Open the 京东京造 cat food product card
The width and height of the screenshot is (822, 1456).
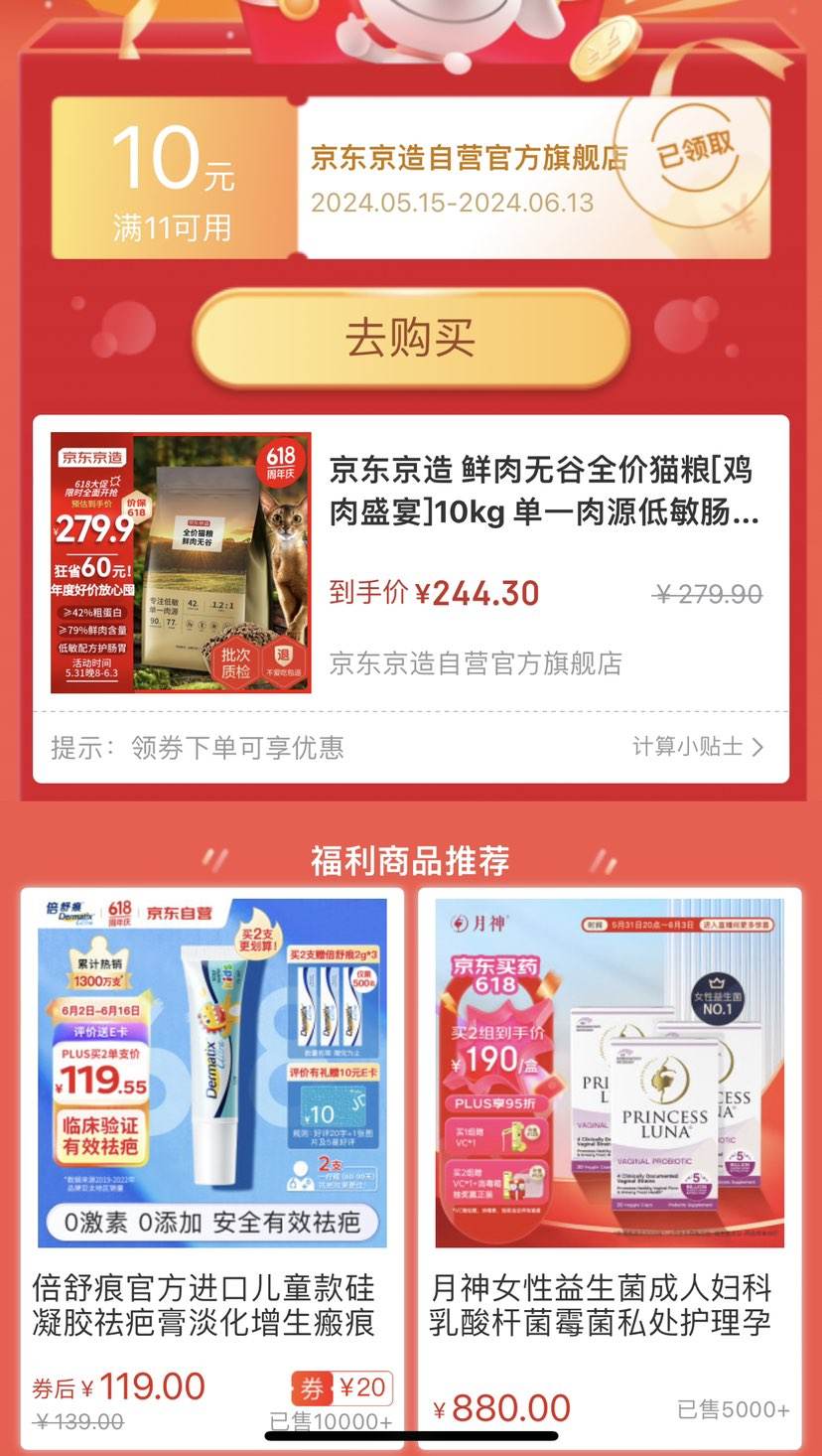411,563
